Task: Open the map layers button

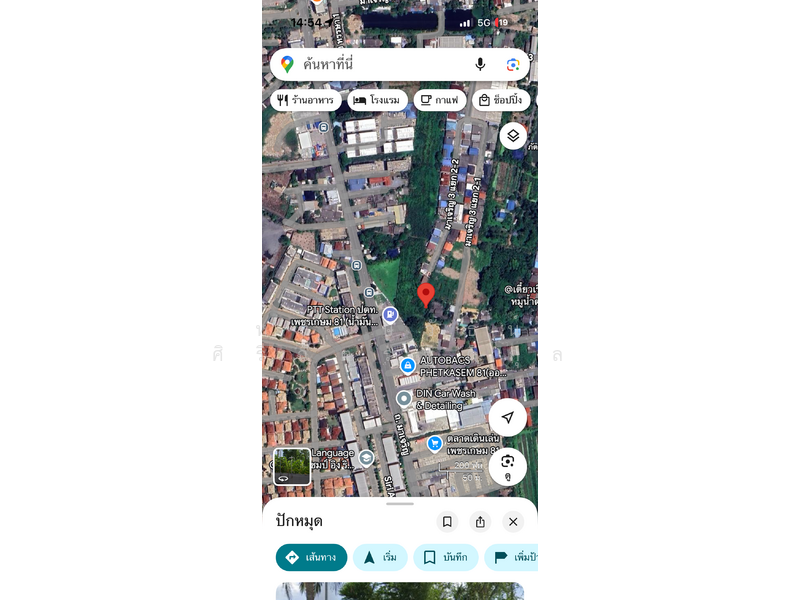Action: pos(513,135)
